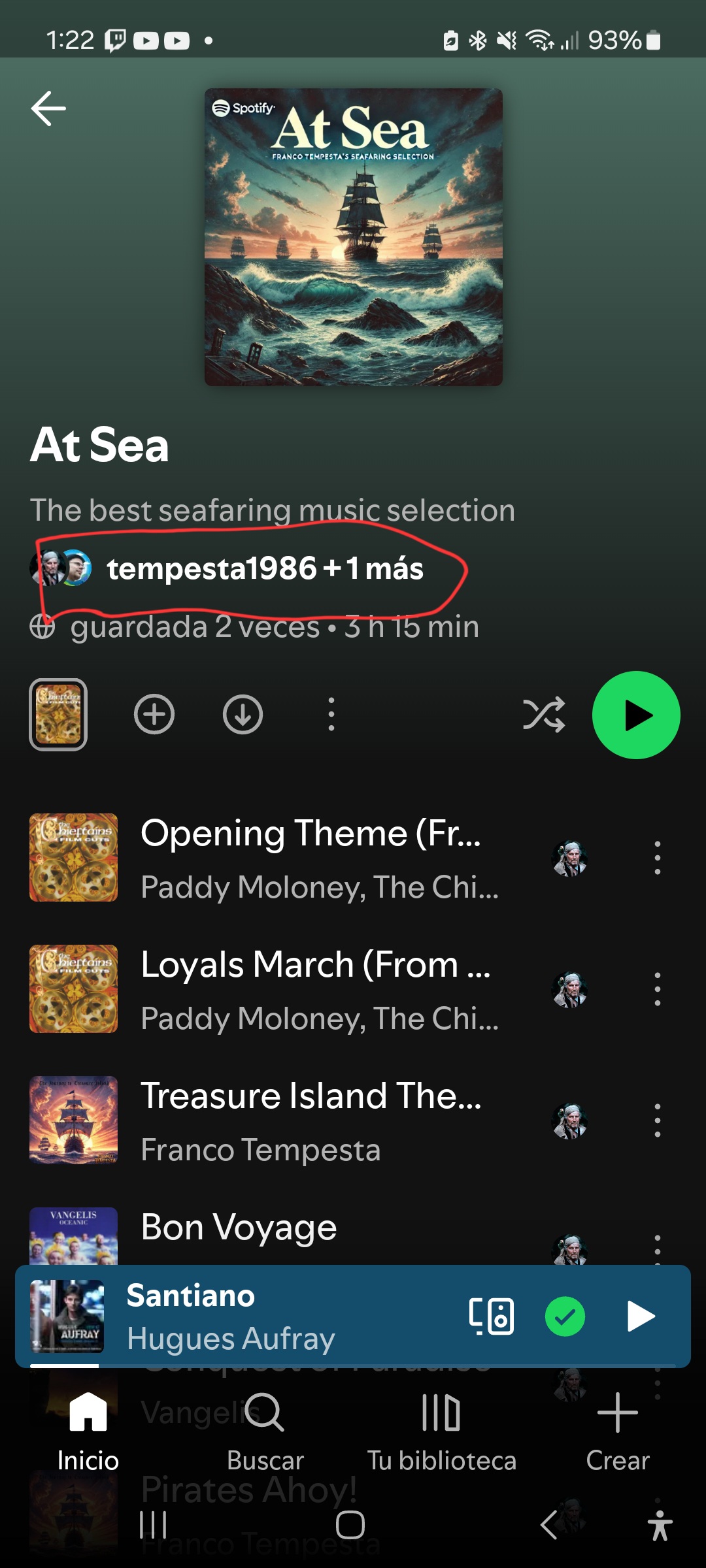The height and width of the screenshot is (1568, 706).
Task: Go back using the top-left arrow
Action: [x=48, y=108]
